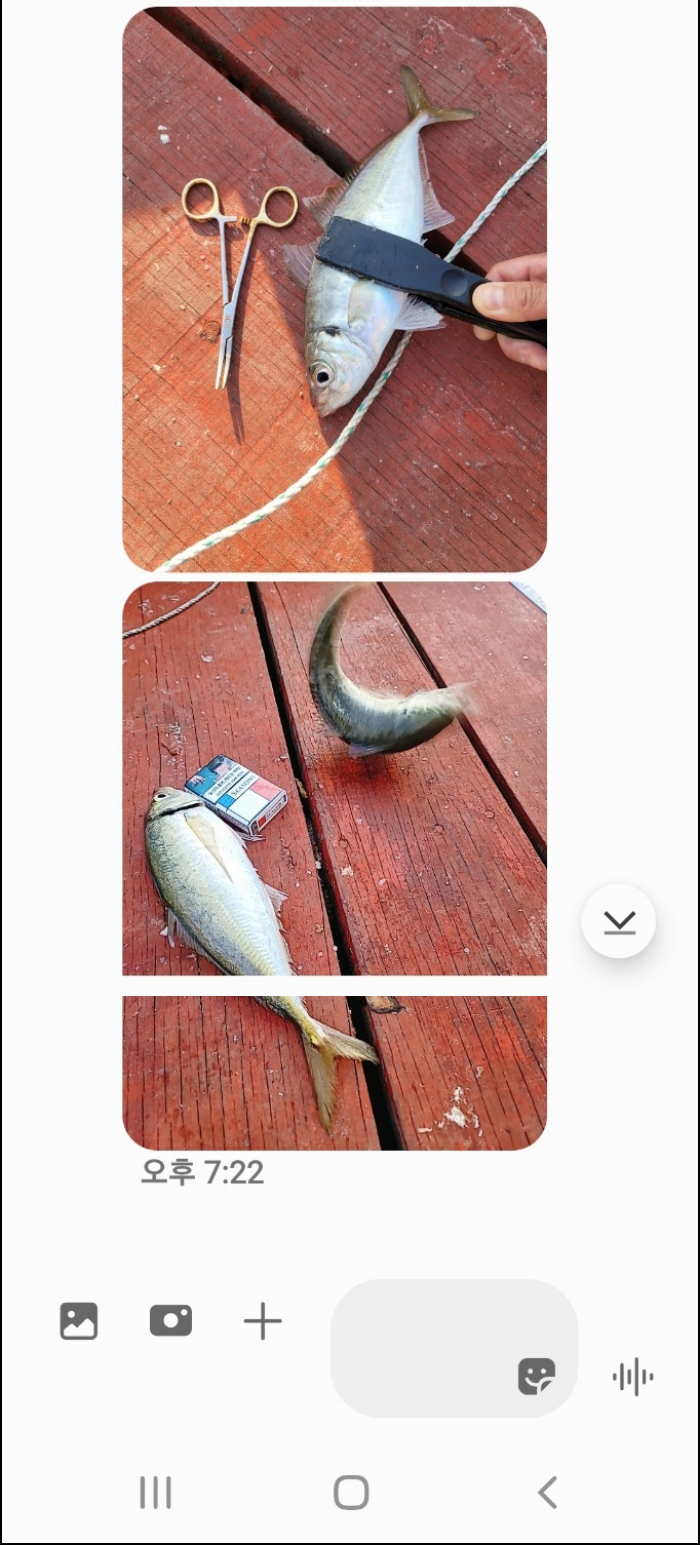
Task: Open the photo of two fish on the deck
Action: [334, 778]
